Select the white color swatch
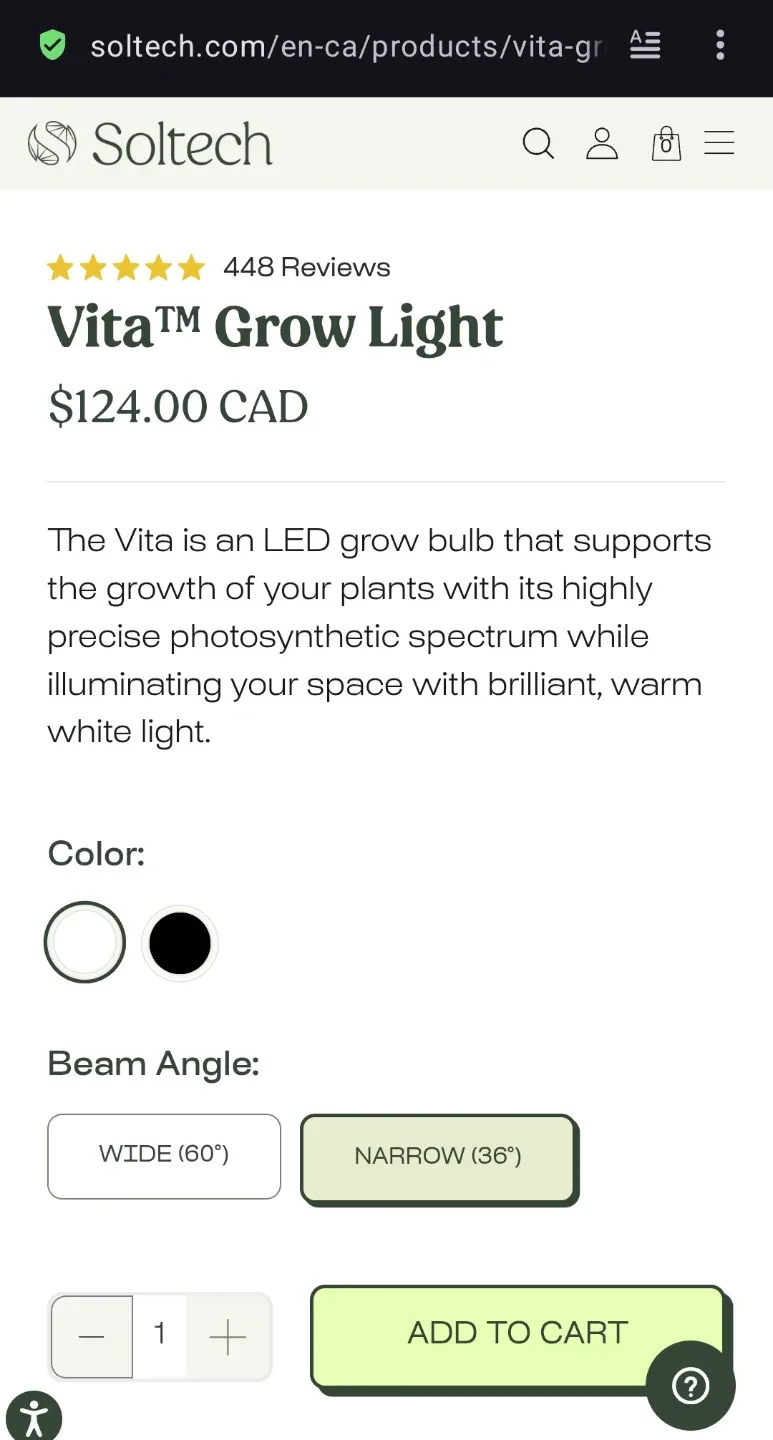This screenshot has width=773, height=1440. click(85, 942)
